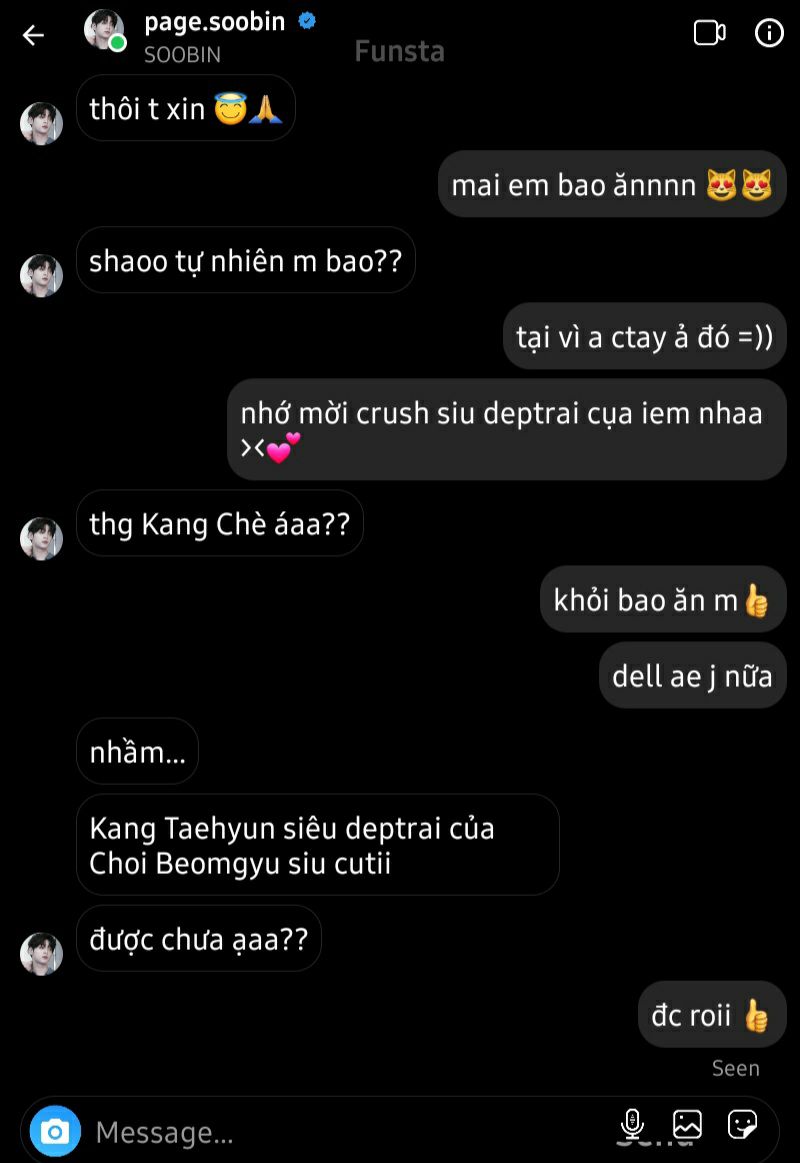The width and height of the screenshot is (800, 1163).
Task: Go back to the inbox
Action: (x=33, y=36)
